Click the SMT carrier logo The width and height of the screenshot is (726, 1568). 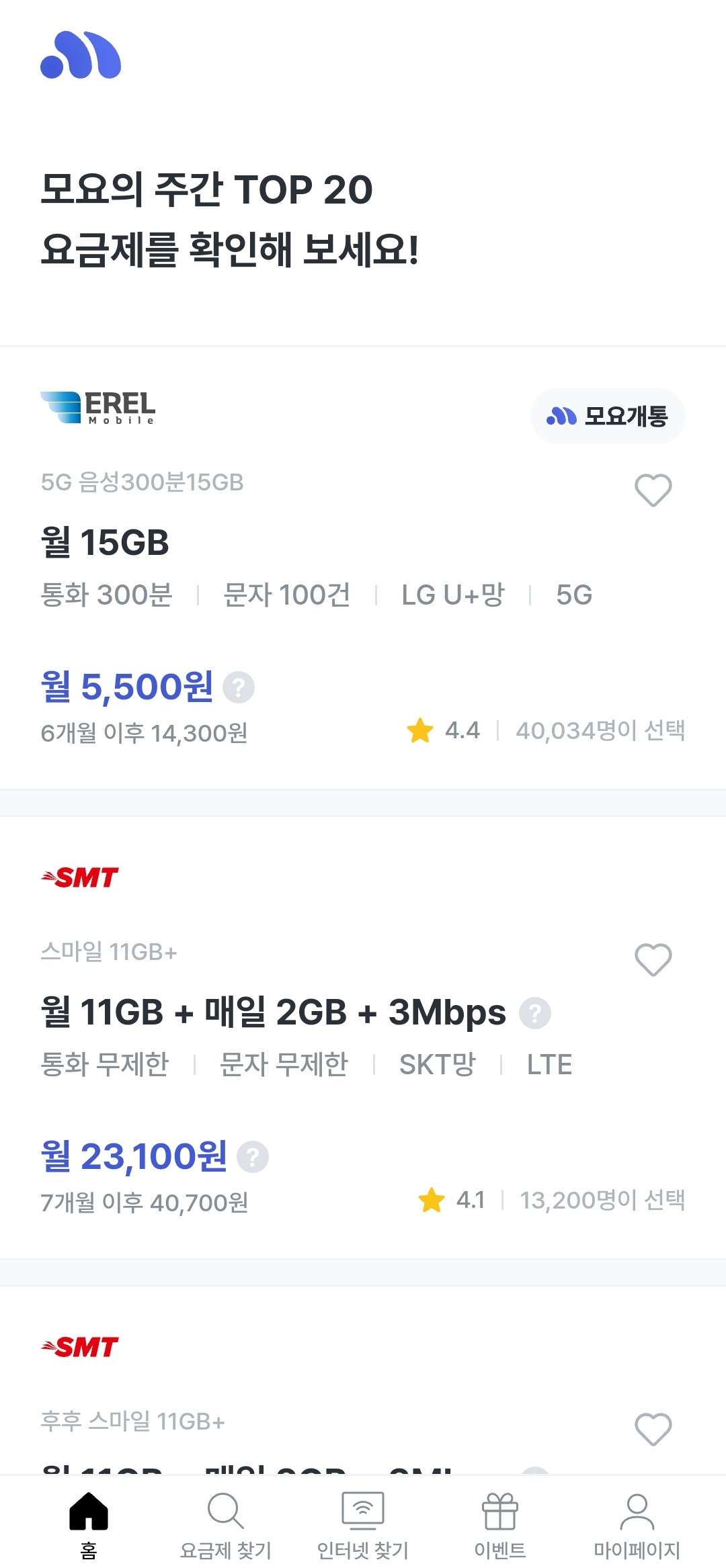[79, 876]
